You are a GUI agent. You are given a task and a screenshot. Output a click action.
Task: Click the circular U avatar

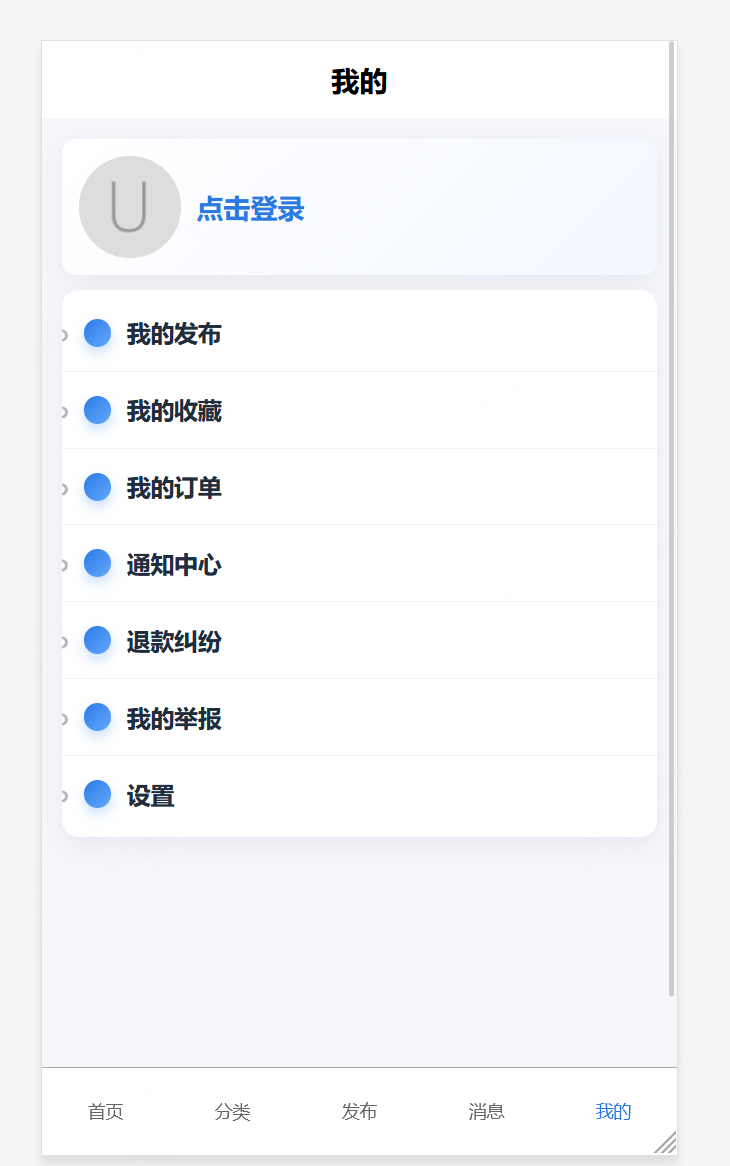click(x=130, y=207)
